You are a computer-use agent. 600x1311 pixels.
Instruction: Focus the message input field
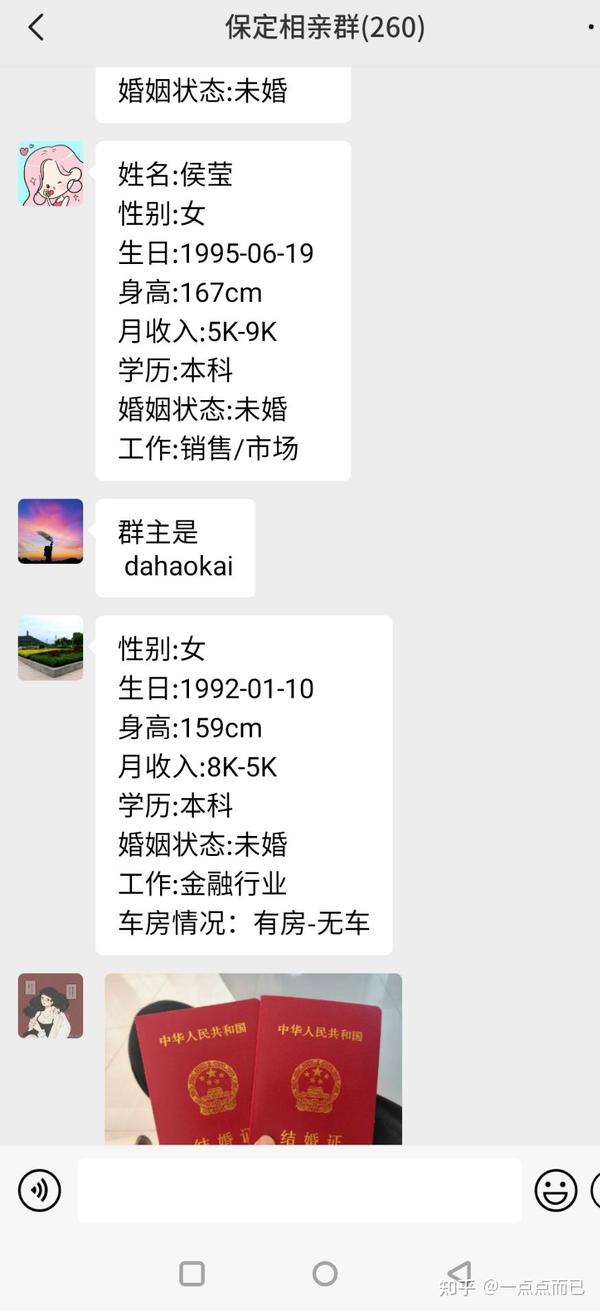[x=299, y=1190]
